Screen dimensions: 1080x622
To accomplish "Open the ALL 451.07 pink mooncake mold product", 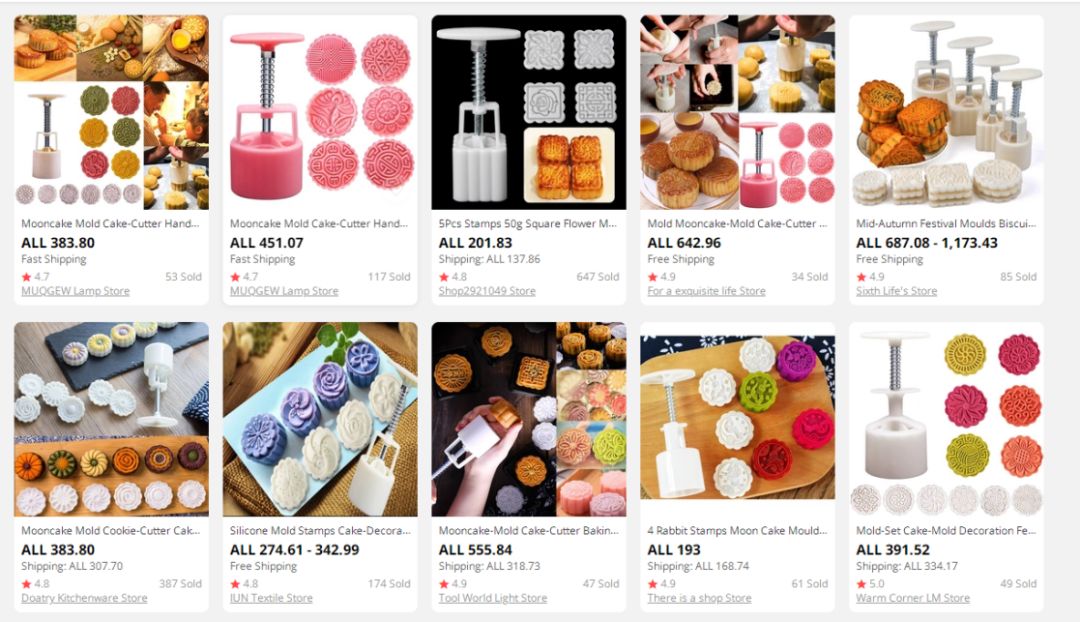I will point(319,224).
